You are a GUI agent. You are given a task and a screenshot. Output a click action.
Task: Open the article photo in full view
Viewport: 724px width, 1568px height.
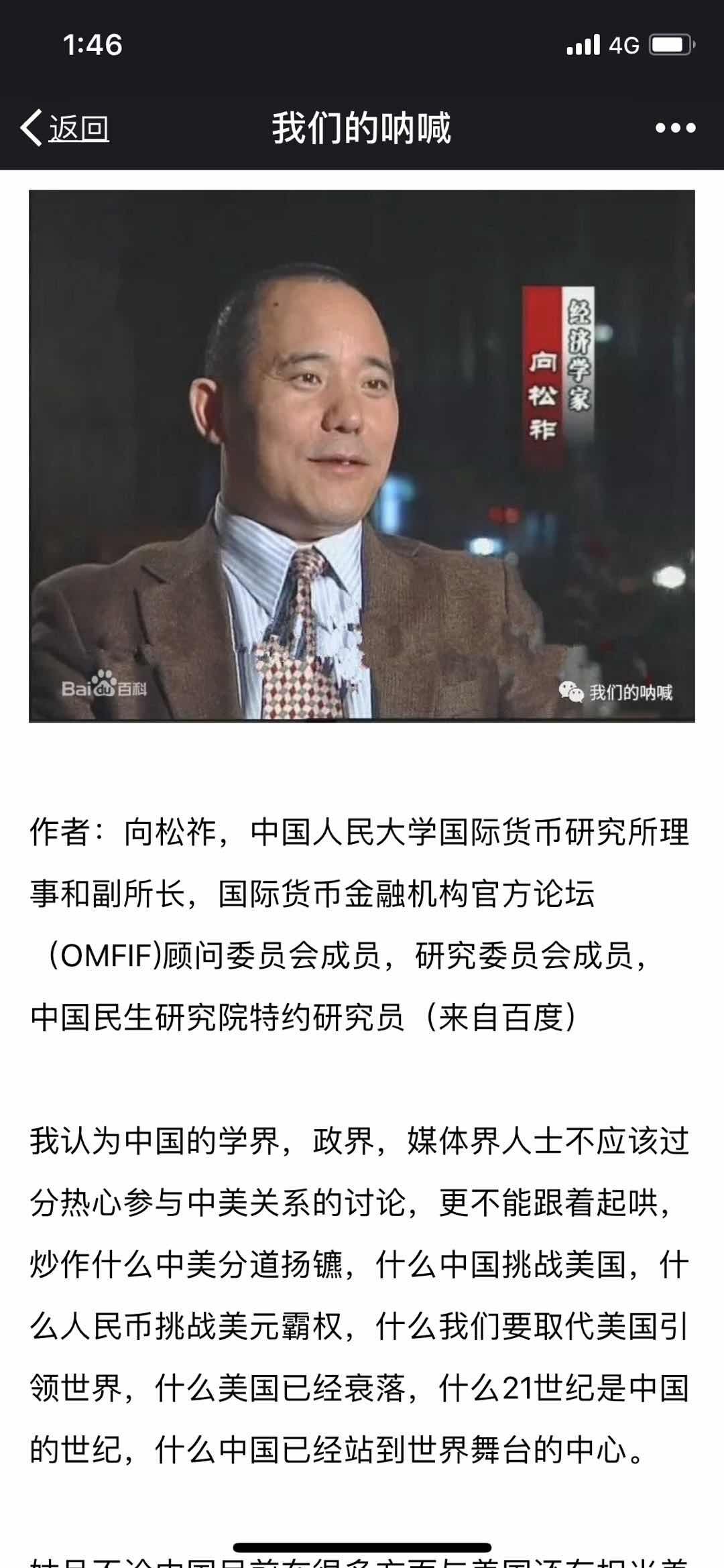[361, 456]
